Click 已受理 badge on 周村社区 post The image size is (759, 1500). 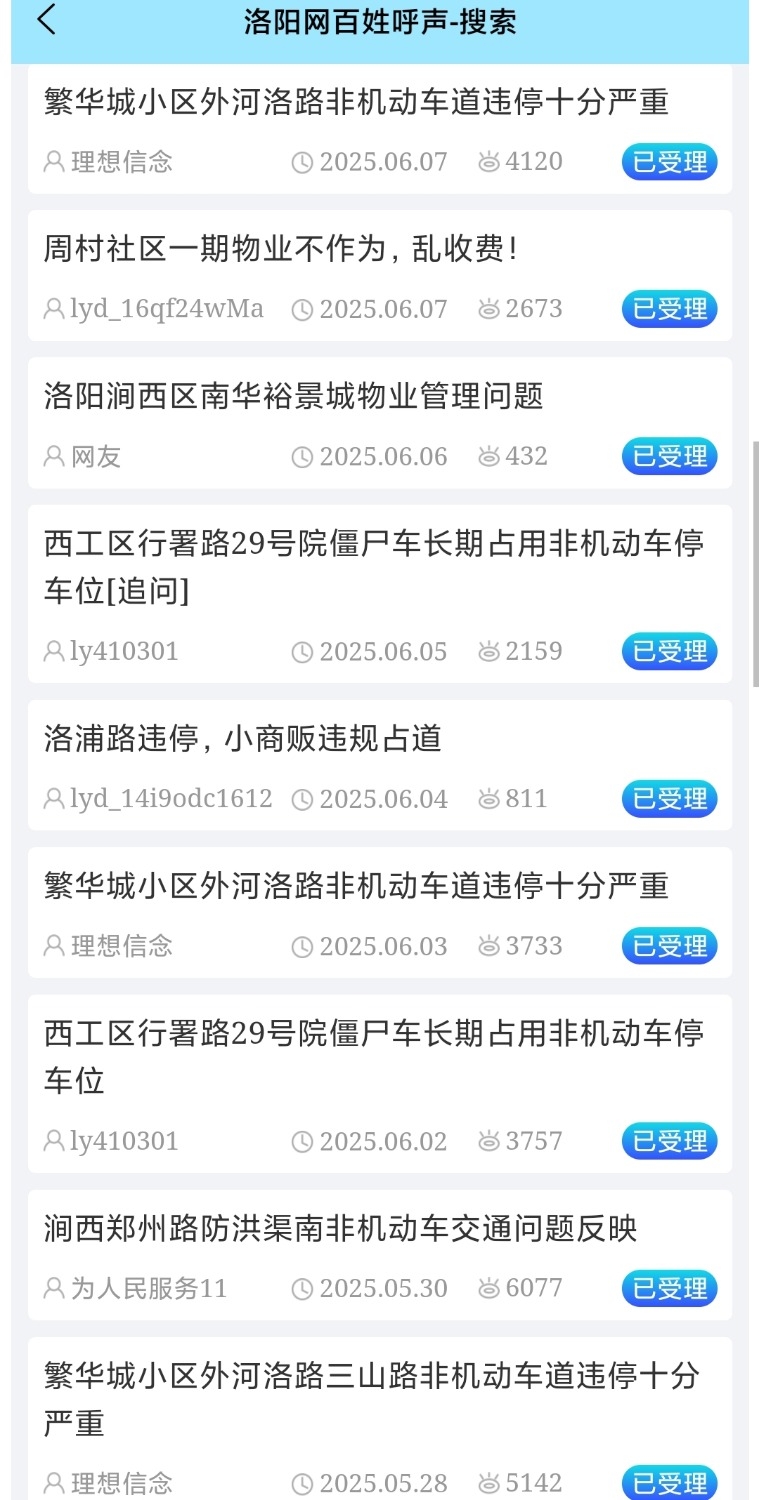668,308
